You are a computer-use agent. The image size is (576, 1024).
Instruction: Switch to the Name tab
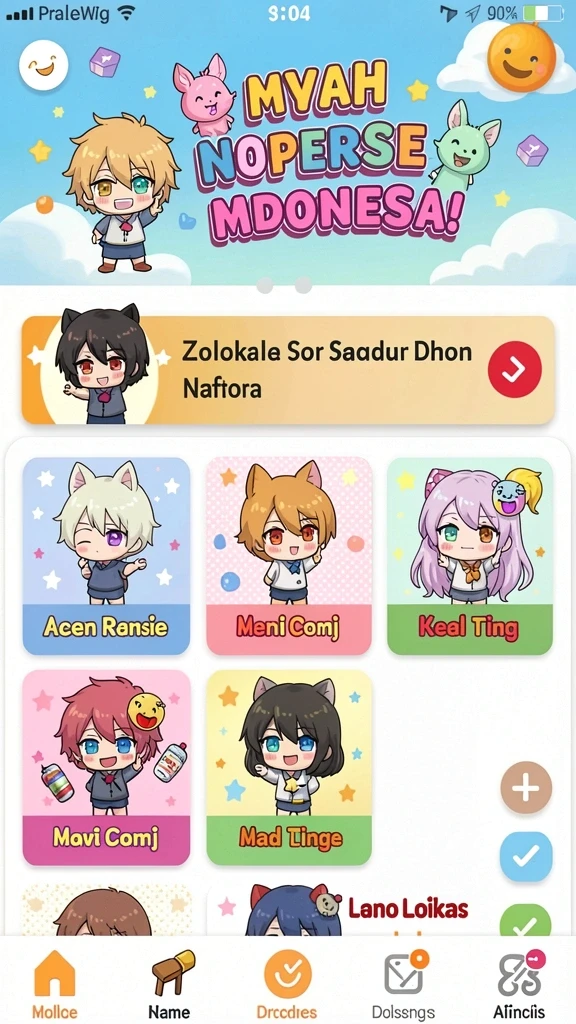[169, 984]
